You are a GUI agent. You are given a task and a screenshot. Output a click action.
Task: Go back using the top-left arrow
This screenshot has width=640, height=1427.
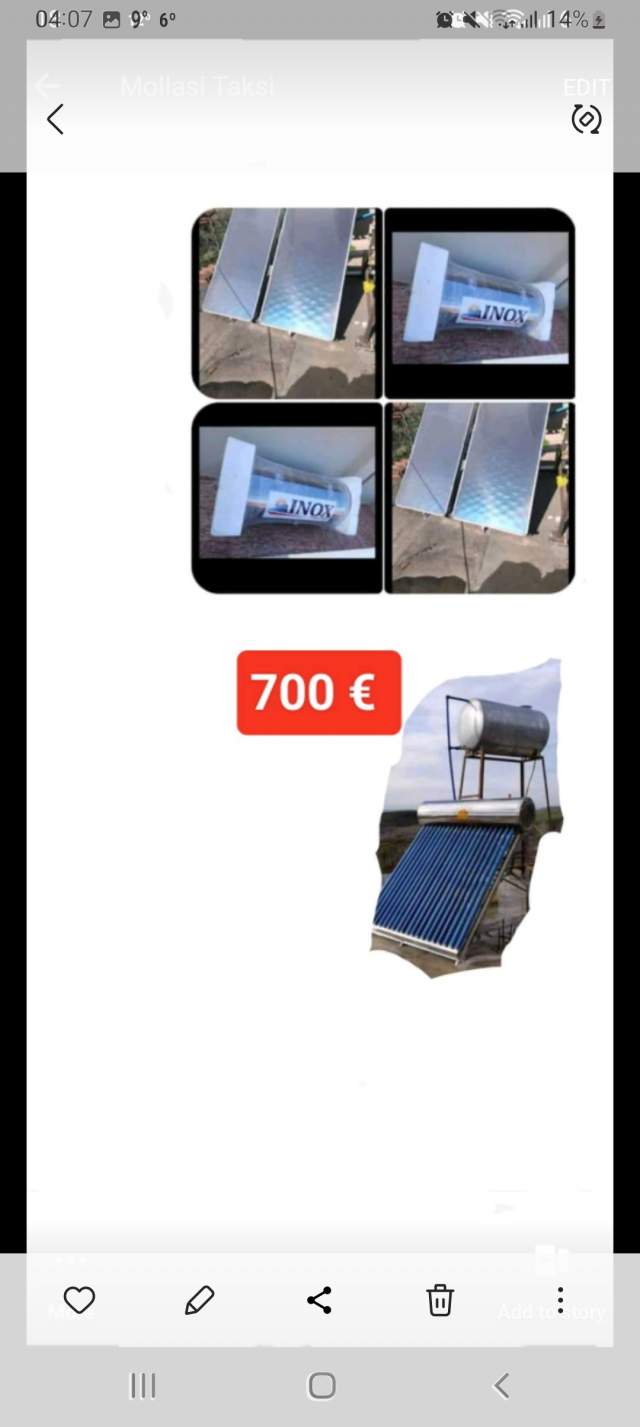[55, 120]
